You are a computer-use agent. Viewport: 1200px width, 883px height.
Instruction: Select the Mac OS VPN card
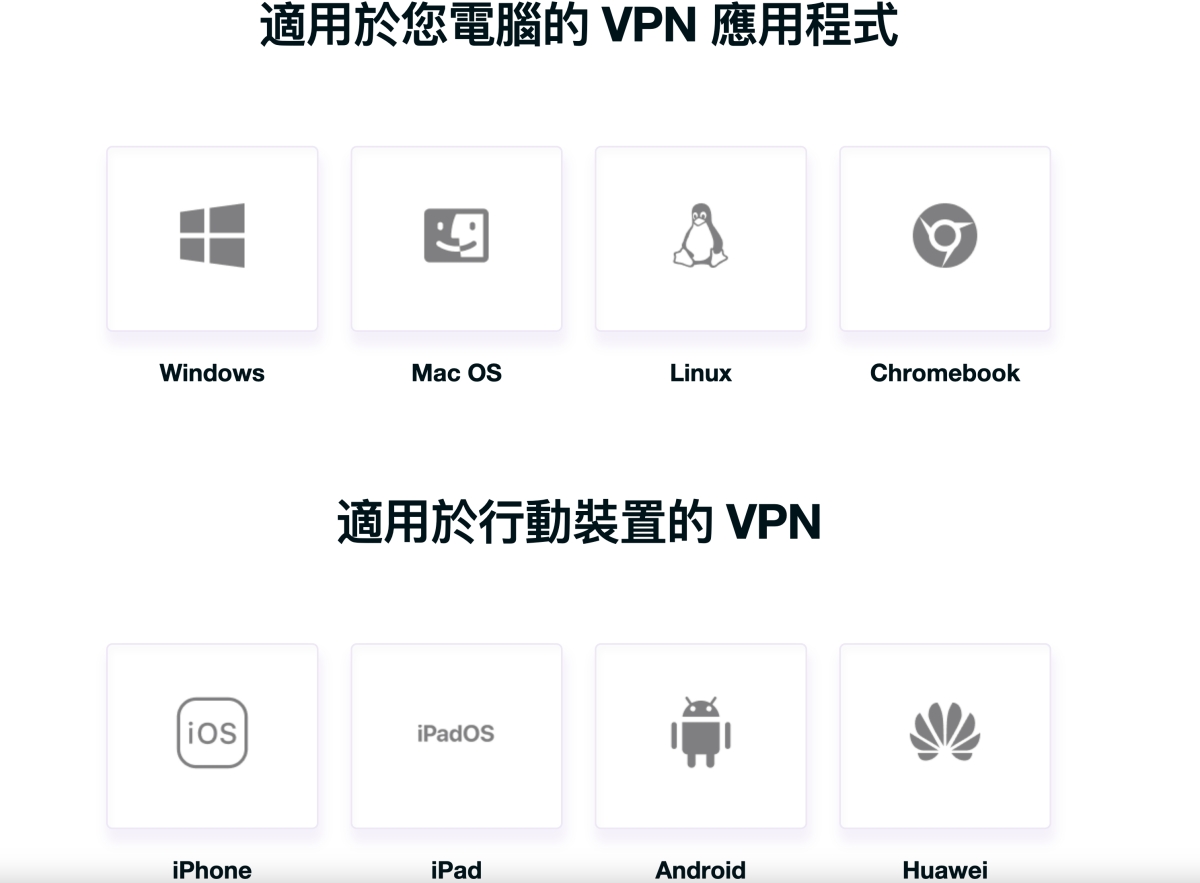pyautogui.click(x=456, y=239)
